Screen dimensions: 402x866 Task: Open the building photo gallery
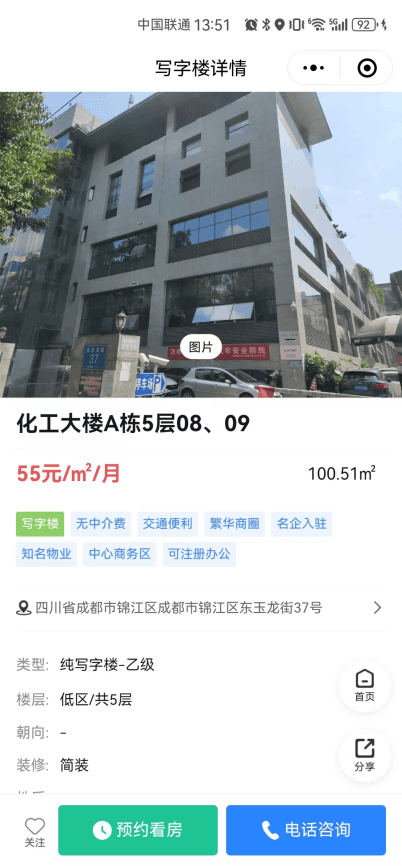201,244
